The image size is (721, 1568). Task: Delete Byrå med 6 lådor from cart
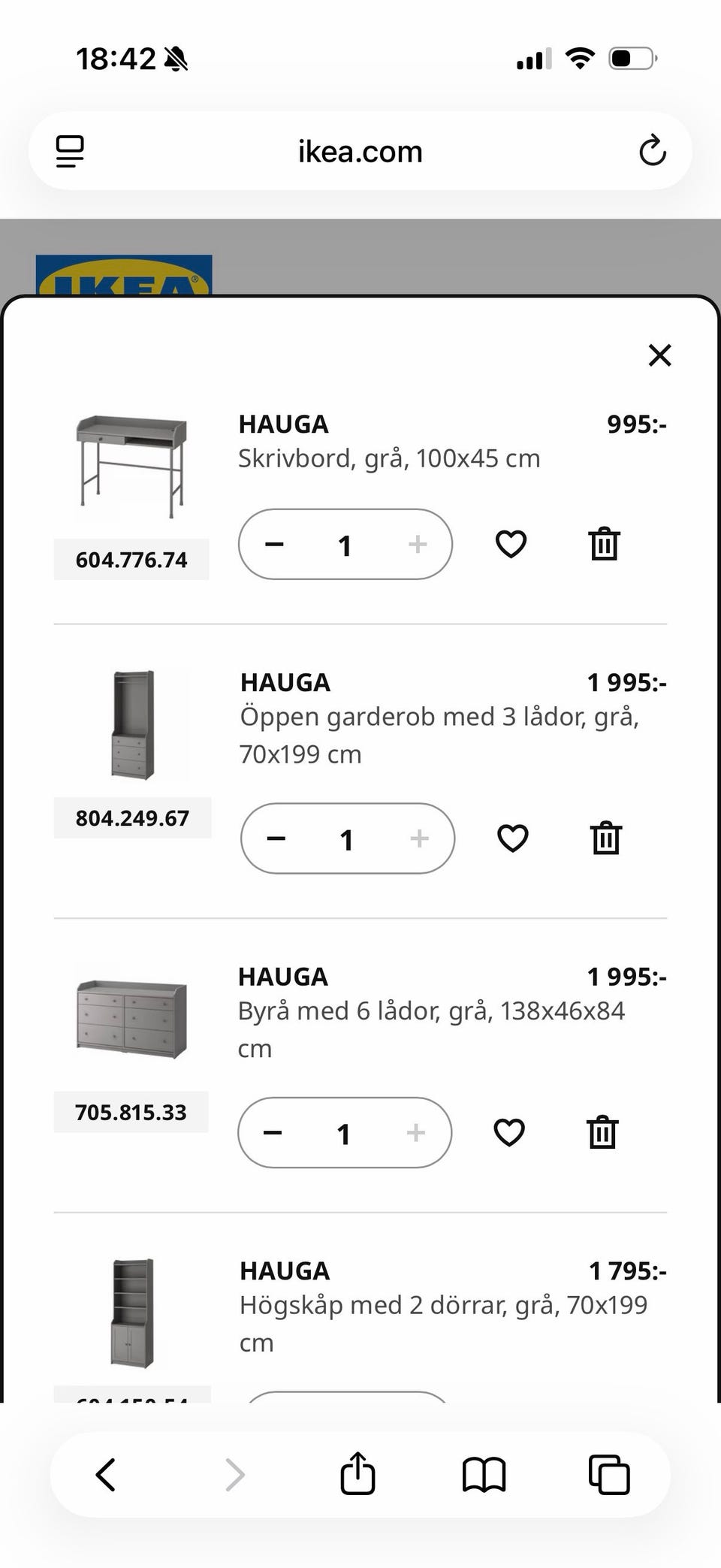pos(604,1132)
